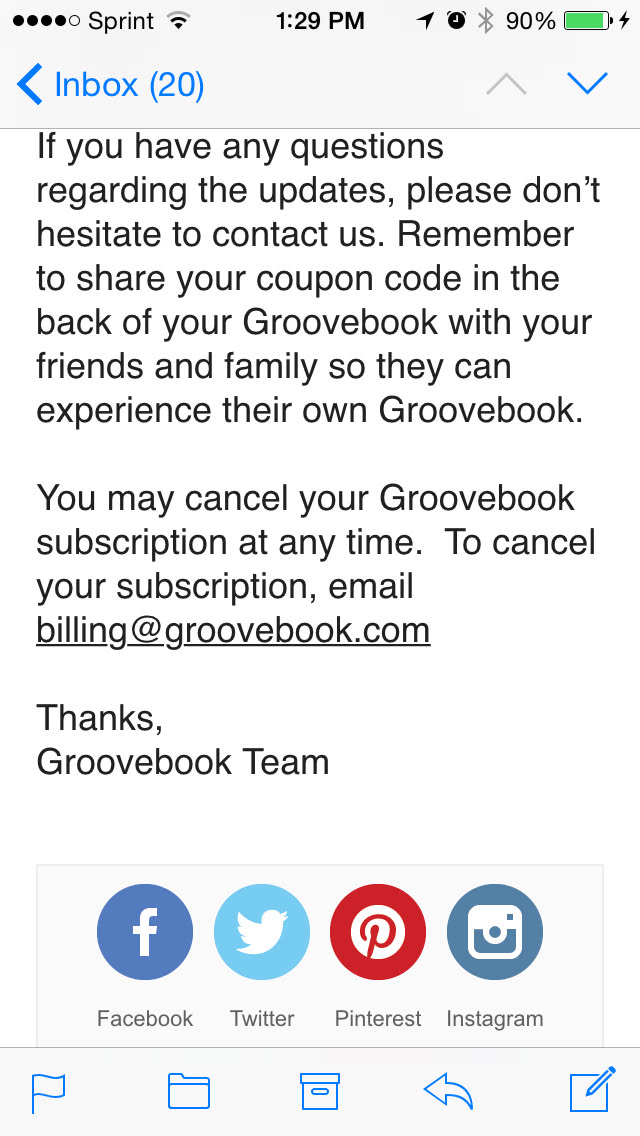Open Groovebook's Facebook page
This screenshot has height=1136, width=640.
(145, 932)
